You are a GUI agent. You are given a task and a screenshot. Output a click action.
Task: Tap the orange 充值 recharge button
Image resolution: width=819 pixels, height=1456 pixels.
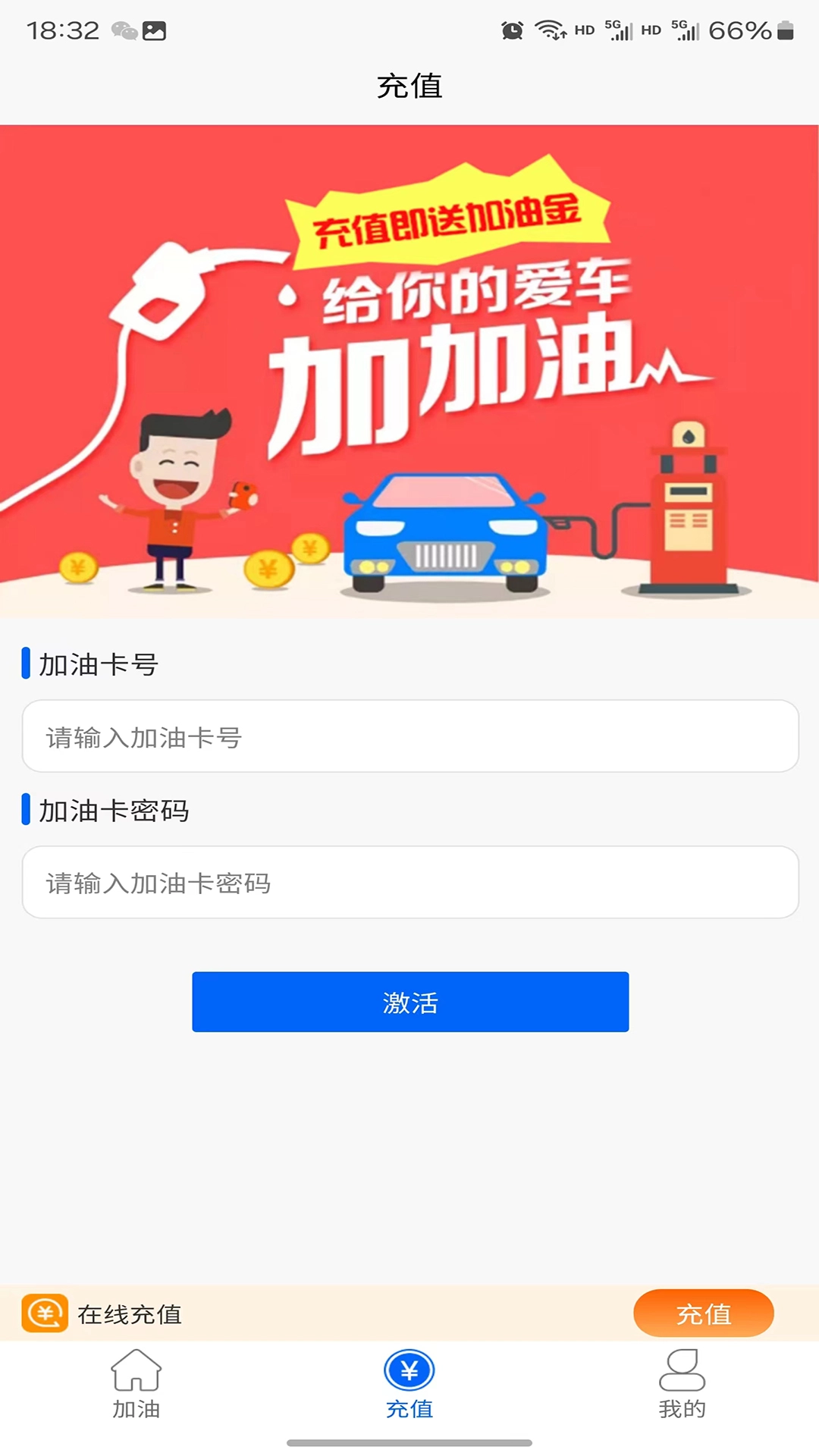click(x=704, y=1313)
